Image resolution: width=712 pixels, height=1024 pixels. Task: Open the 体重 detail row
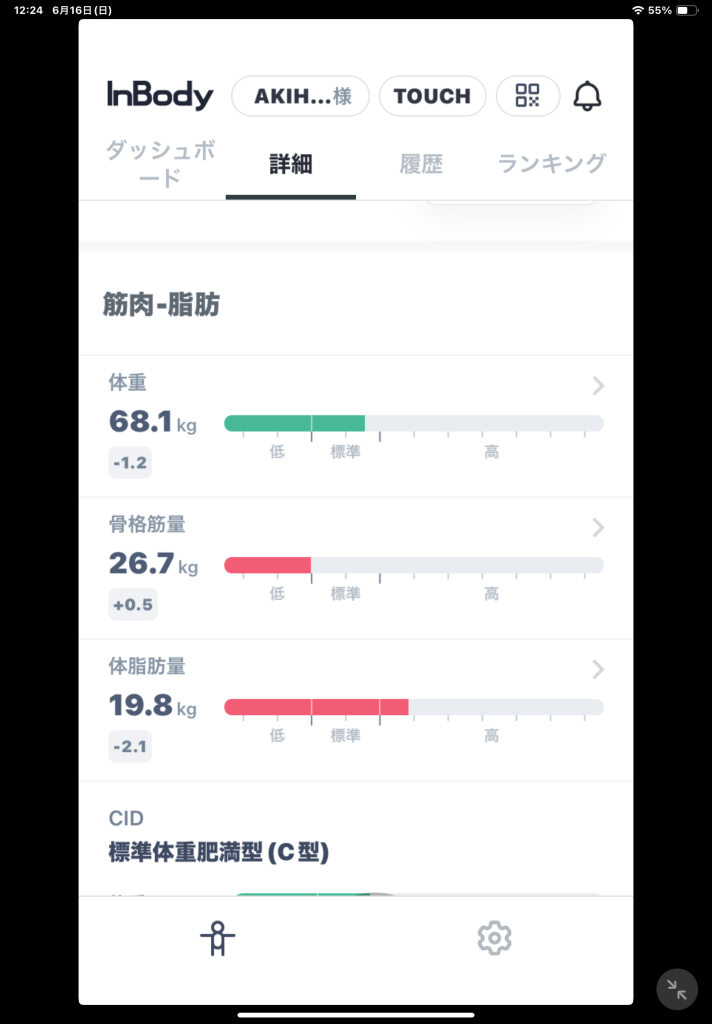point(355,425)
